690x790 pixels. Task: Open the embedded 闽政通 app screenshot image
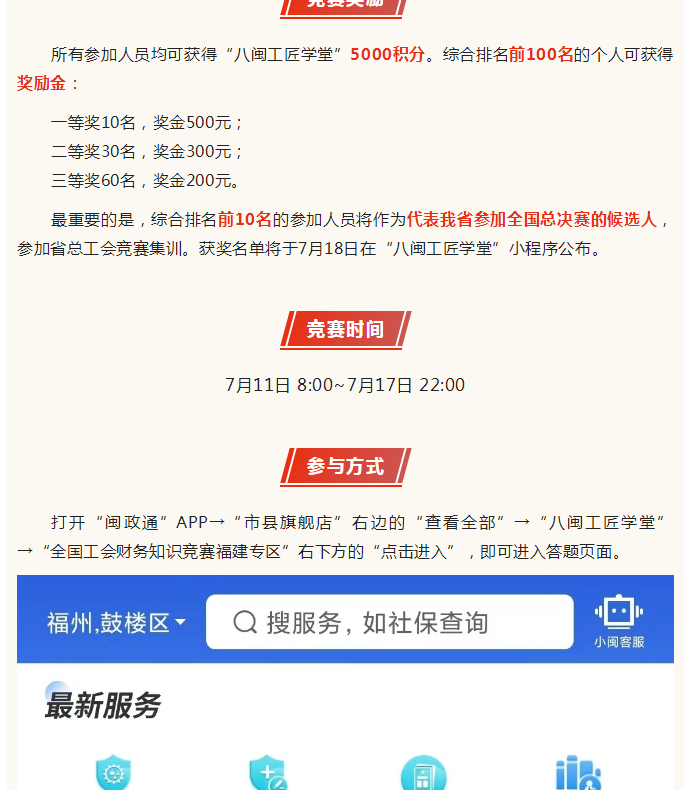coord(345,690)
